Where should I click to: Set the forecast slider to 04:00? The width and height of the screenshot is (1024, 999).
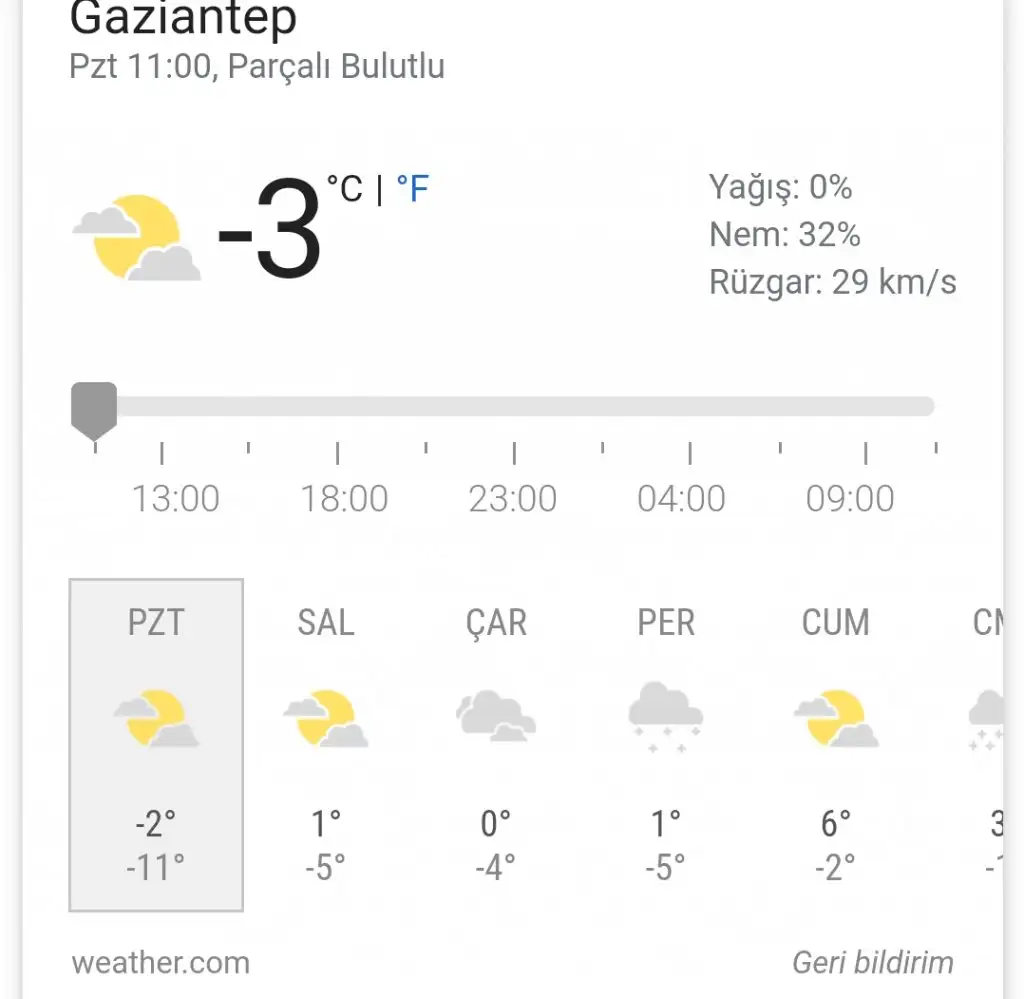click(690, 407)
